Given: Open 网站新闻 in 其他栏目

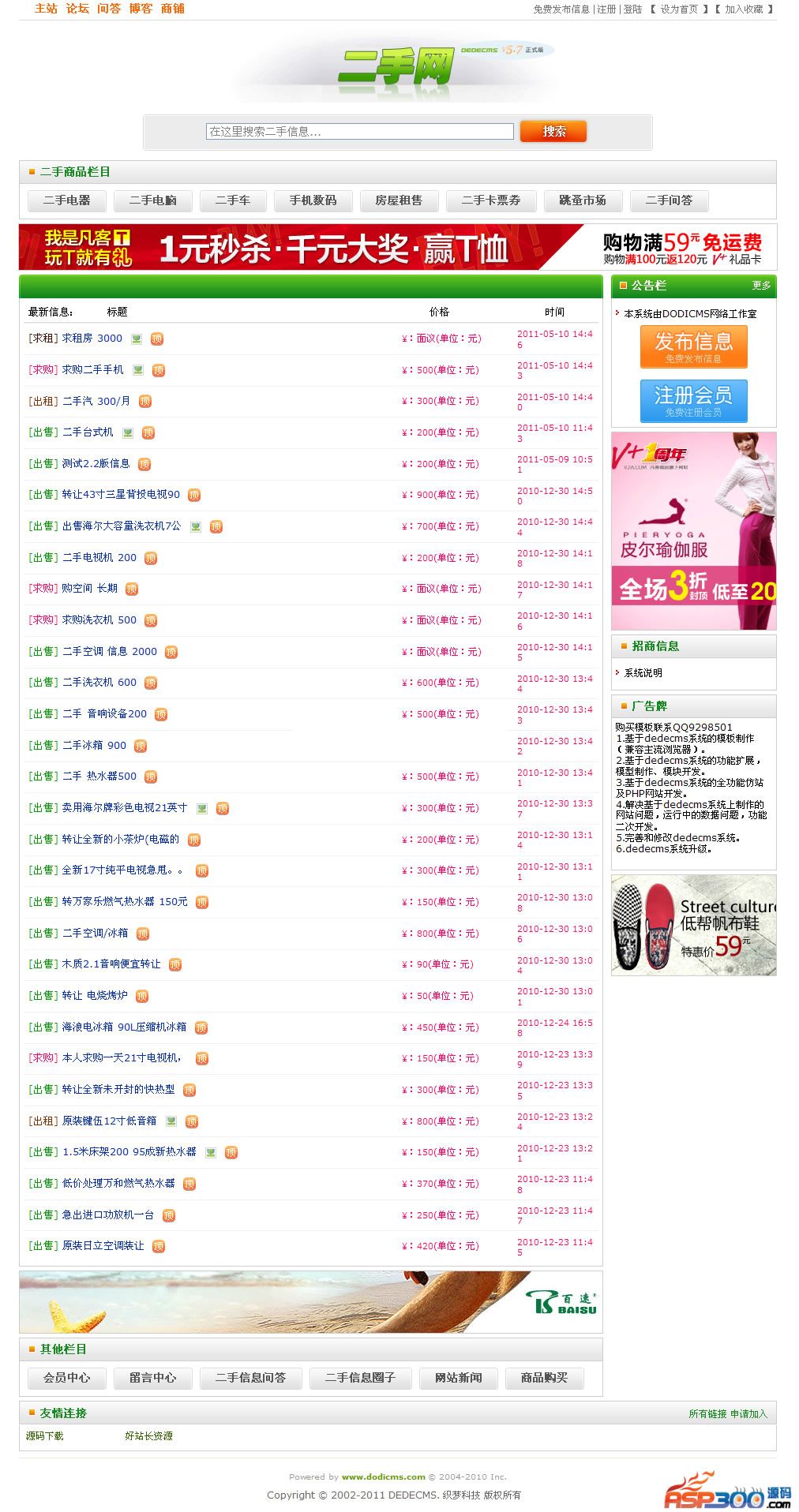Looking at the screenshot, I should tap(458, 1378).
